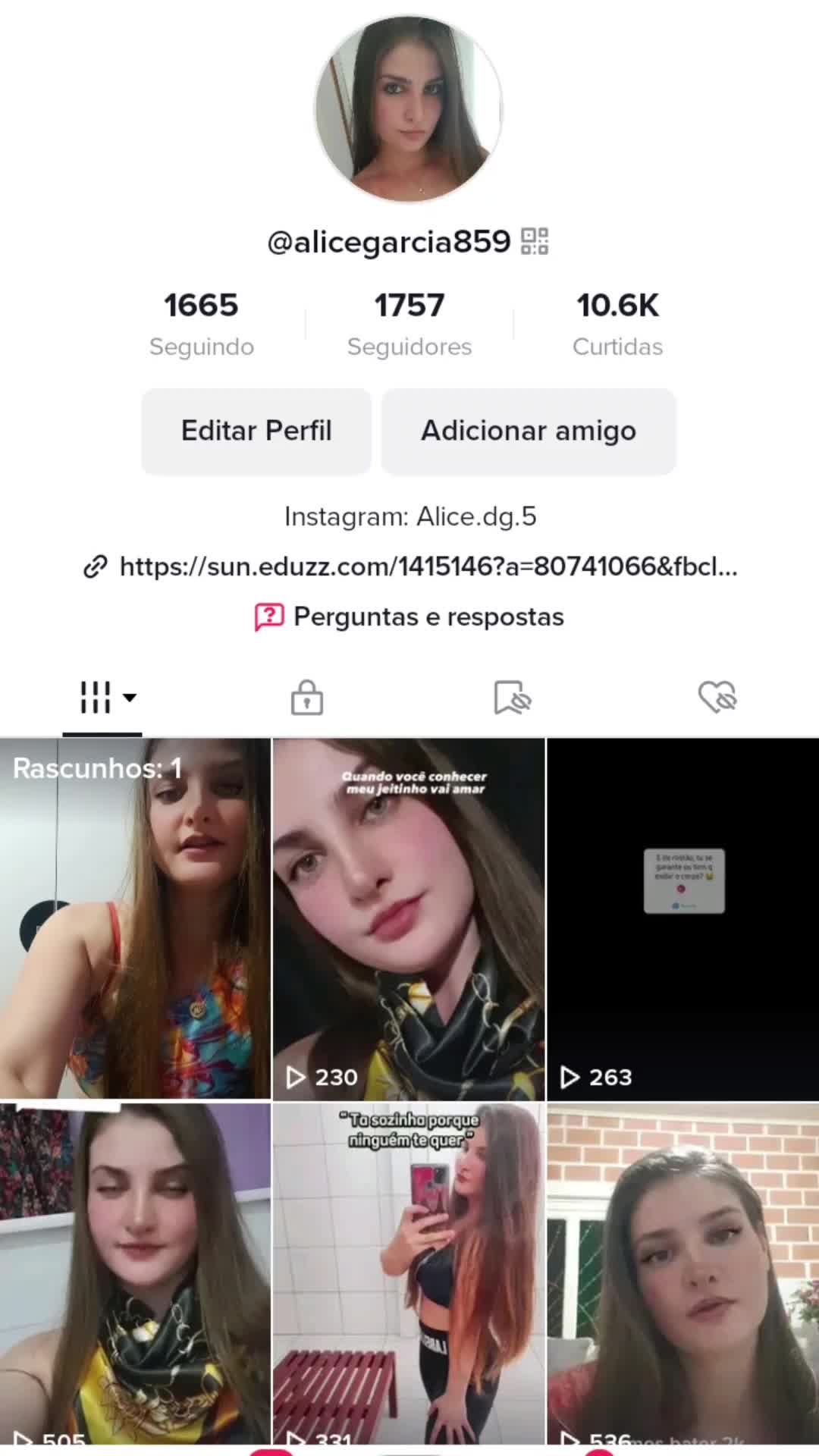
Task: View the Seguindo list of 1665
Action: [202, 323]
